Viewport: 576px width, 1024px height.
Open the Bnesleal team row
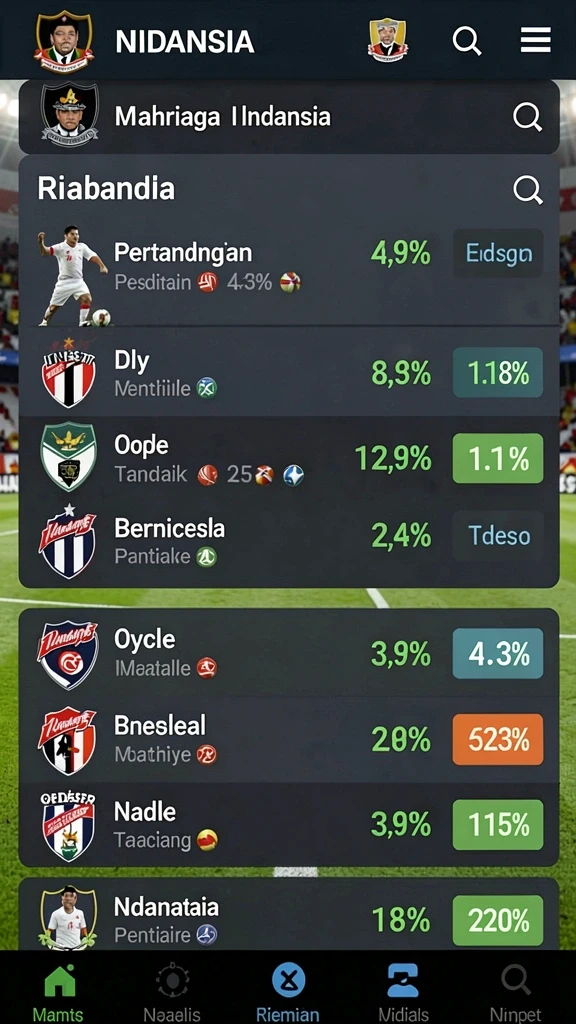pos(289,739)
